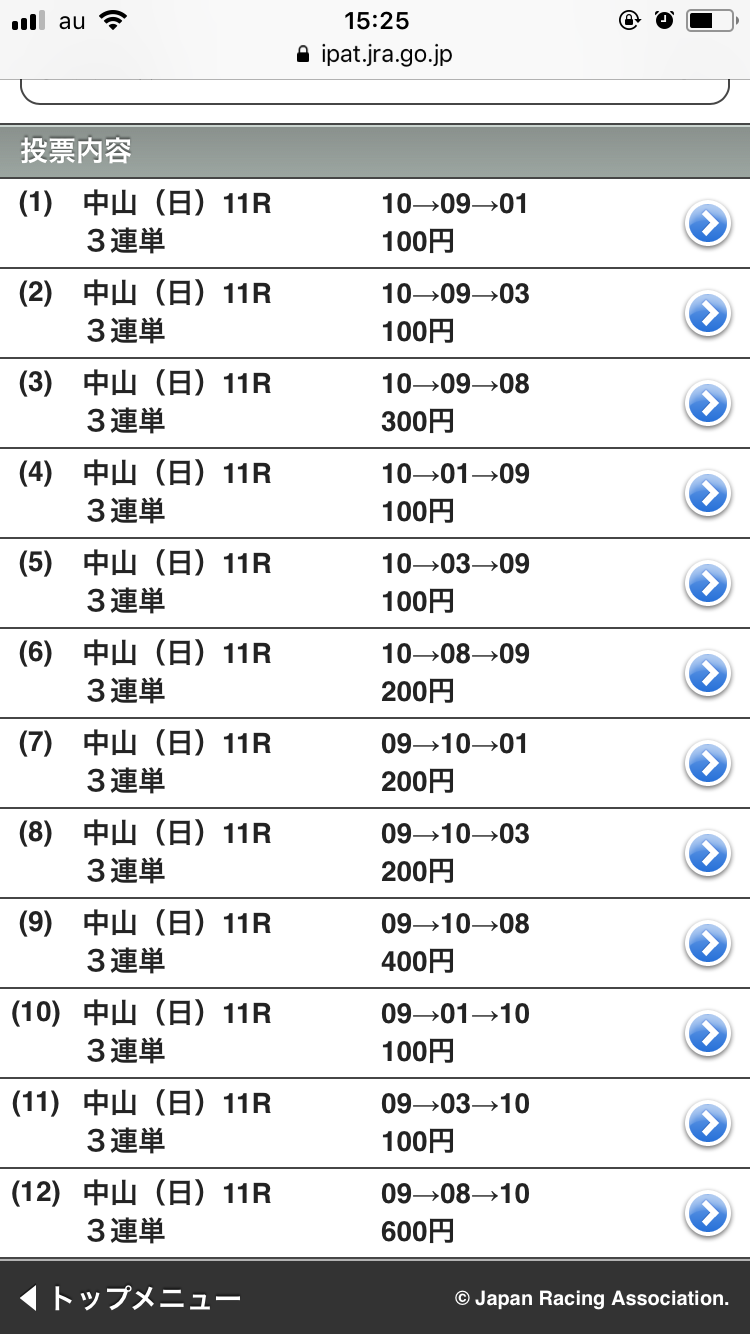The width and height of the screenshot is (750, 1334).
Task: Open bet (8) with 09→10→03
Action: tap(375, 853)
